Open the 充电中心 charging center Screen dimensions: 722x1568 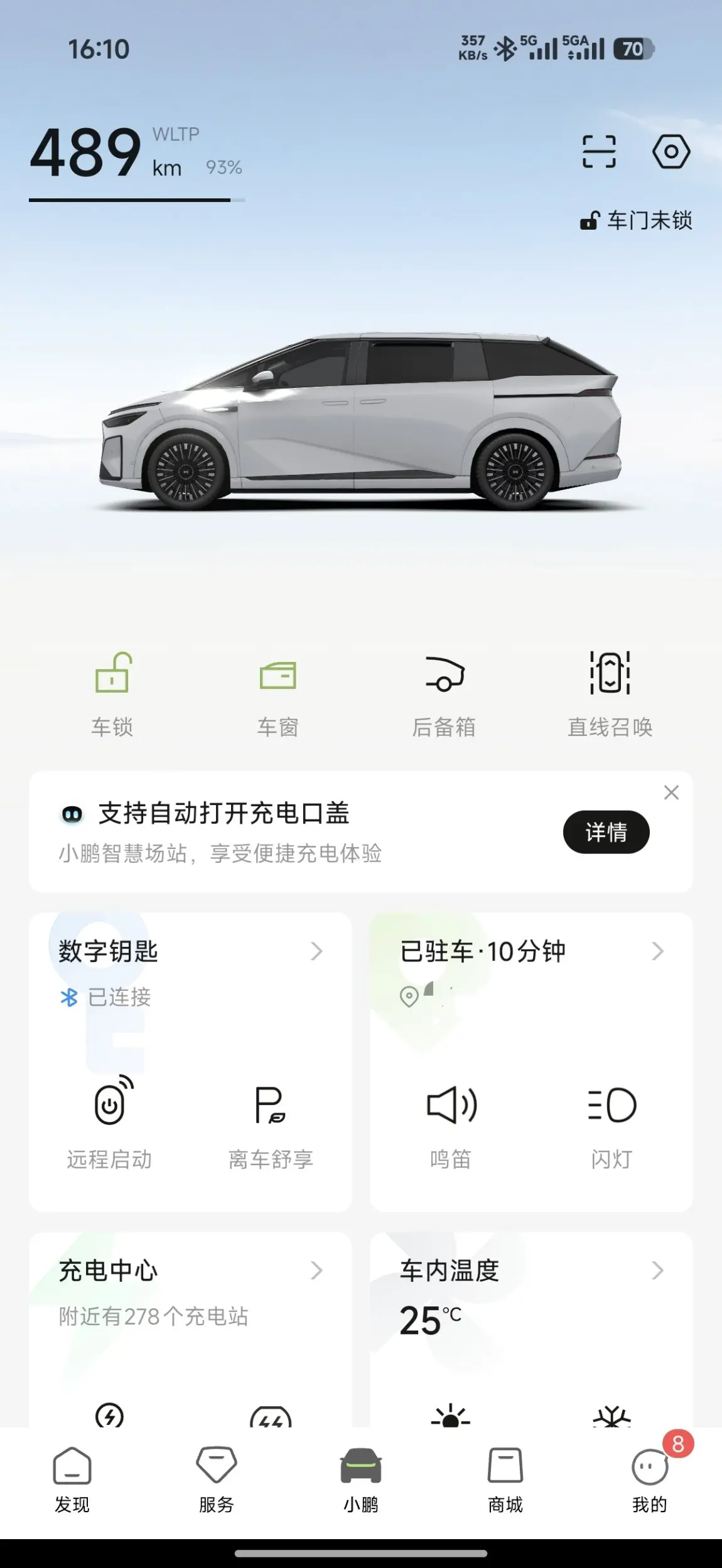pyautogui.click(x=188, y=1271)
